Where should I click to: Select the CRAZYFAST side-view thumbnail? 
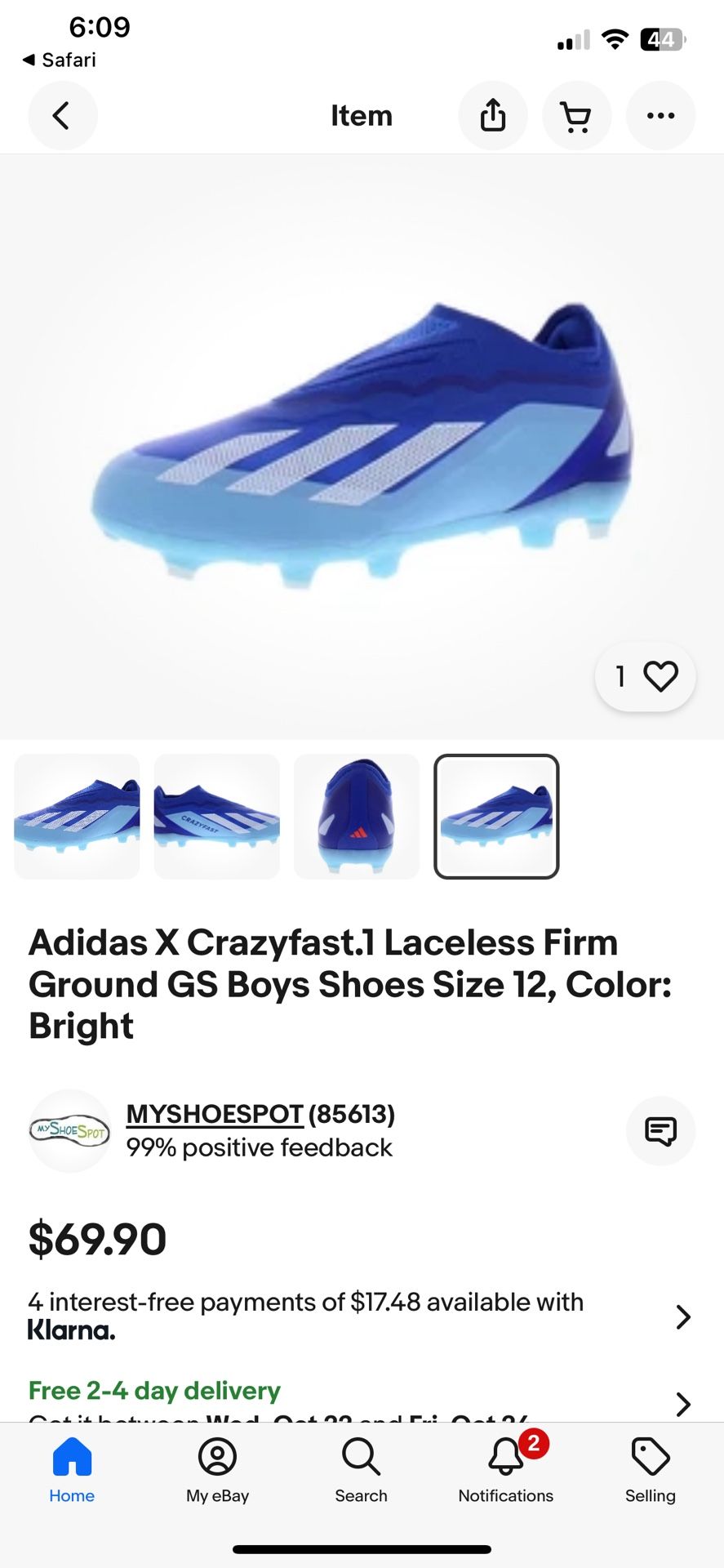point(216,817)
